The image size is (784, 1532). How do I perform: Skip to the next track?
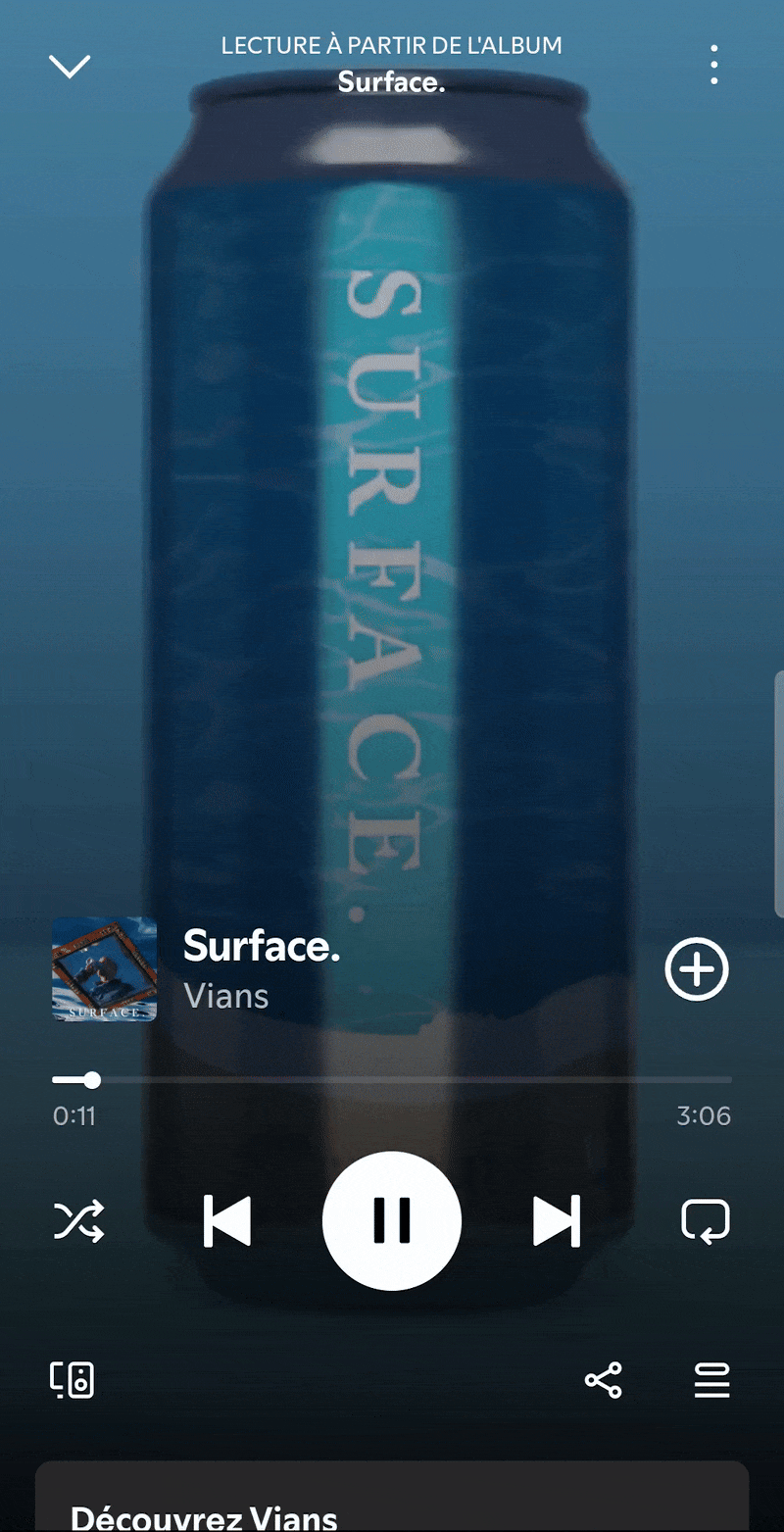(x=557, y=1221)
